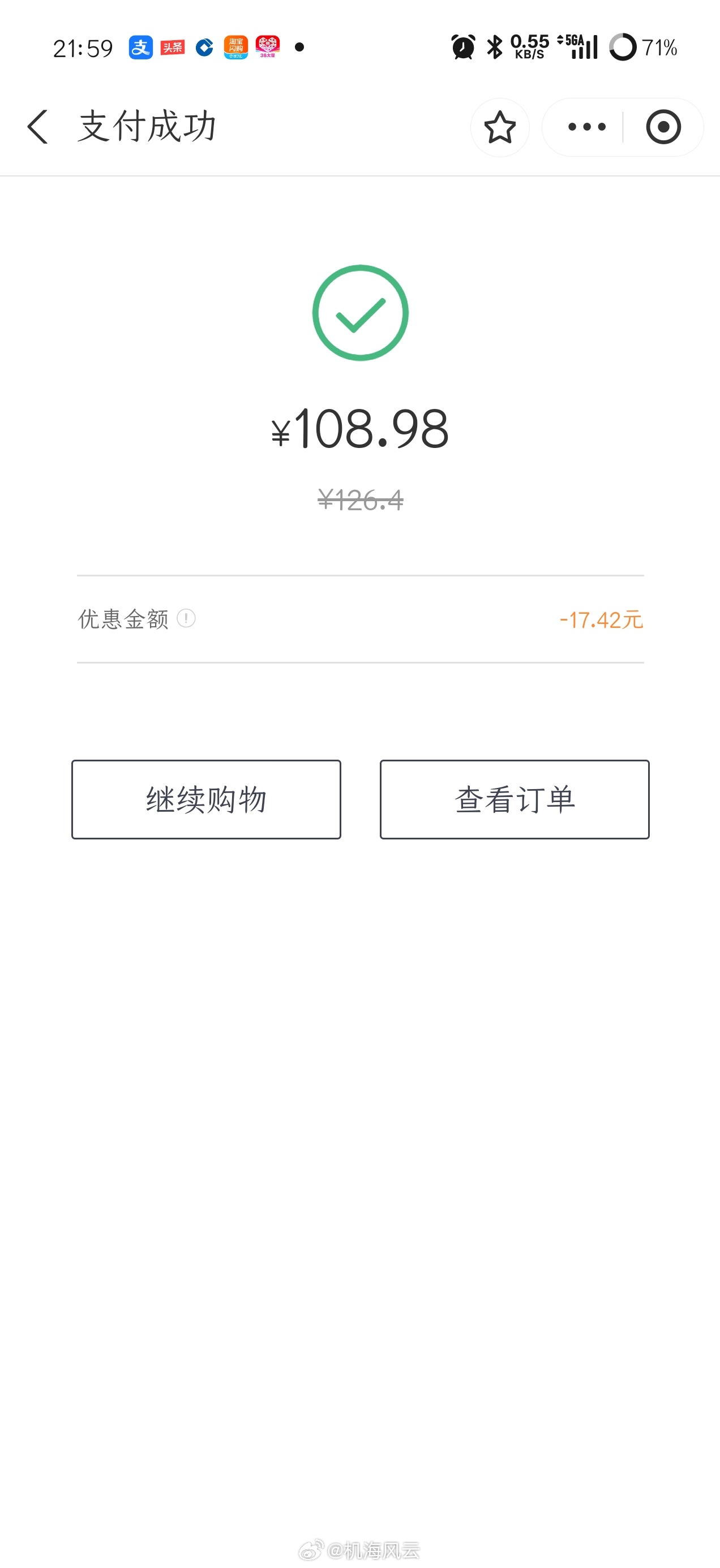Open the info icon next to 优惠金额
This screenshot has height=1568, width=720.
pyautogui.click(x=186, y=619)
